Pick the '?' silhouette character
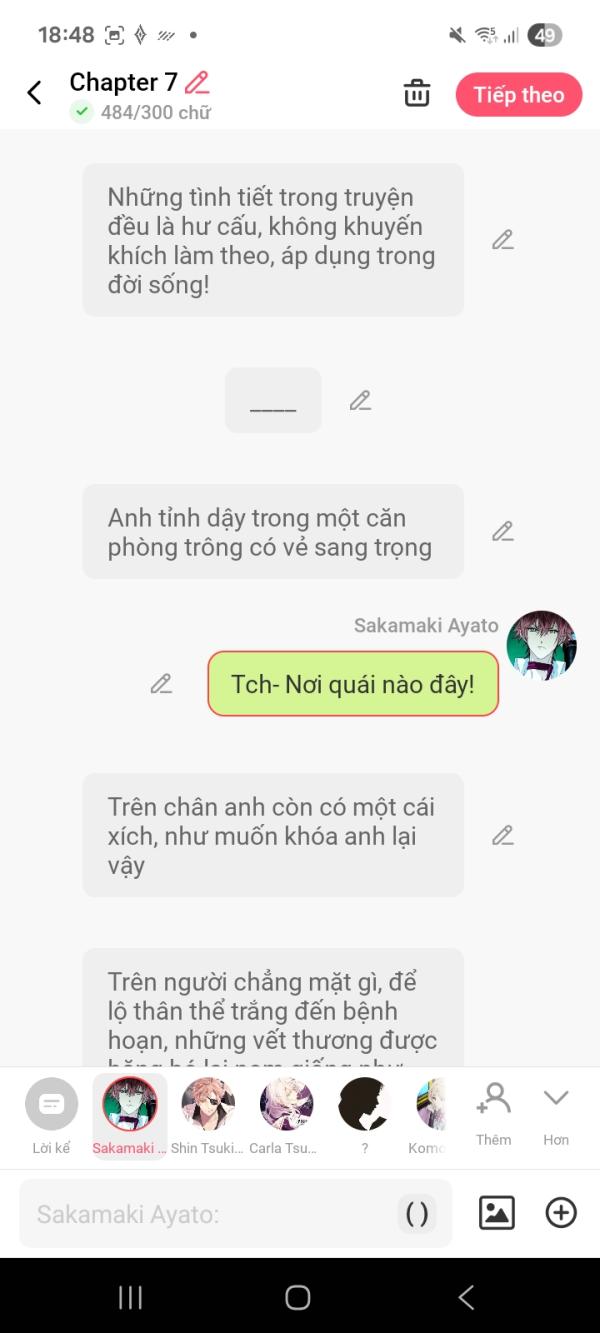Screen dimensions: 600x1333 [364, 1114]
